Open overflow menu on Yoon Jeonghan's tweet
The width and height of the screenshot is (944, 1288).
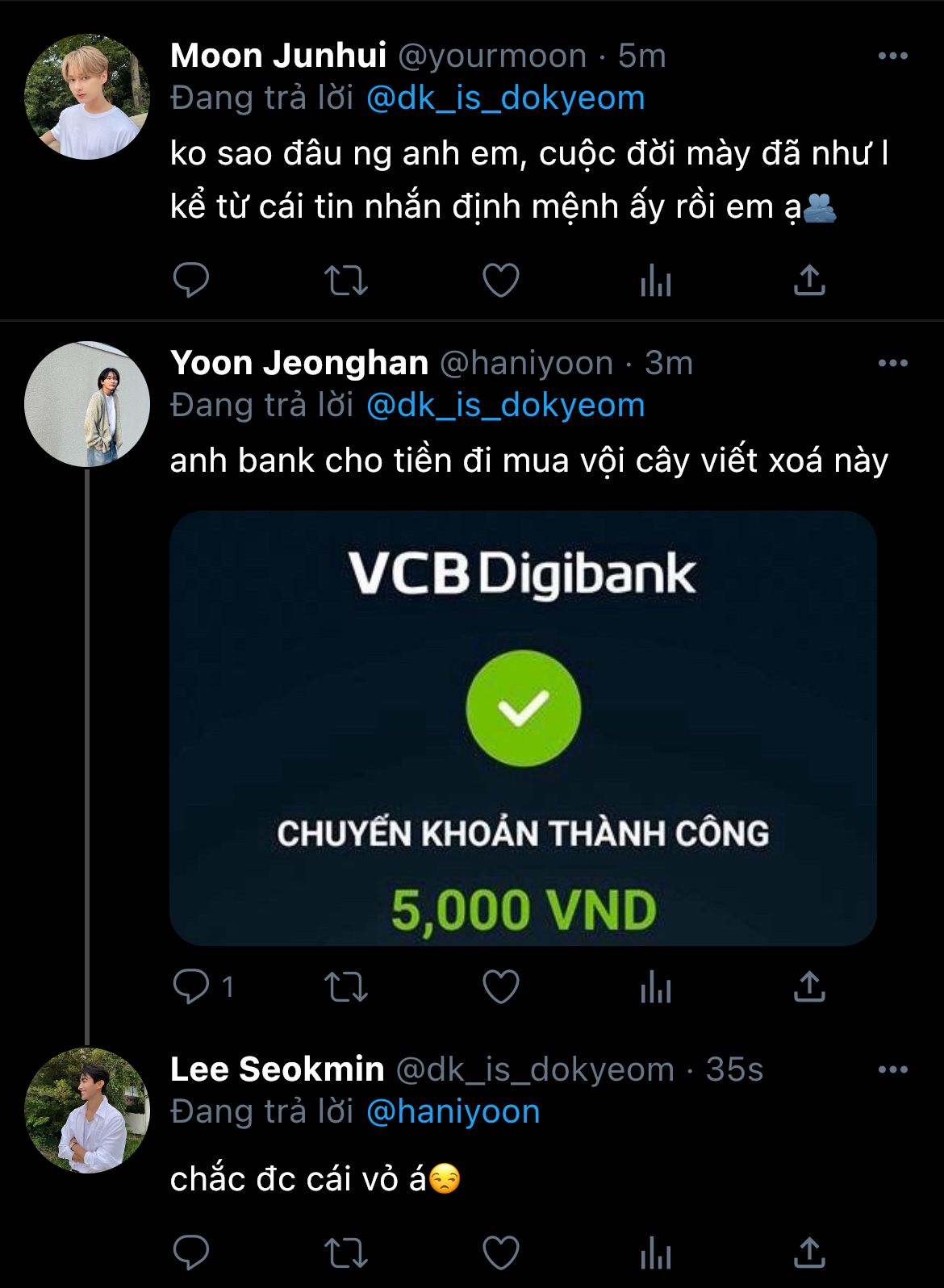click(892, 363)
